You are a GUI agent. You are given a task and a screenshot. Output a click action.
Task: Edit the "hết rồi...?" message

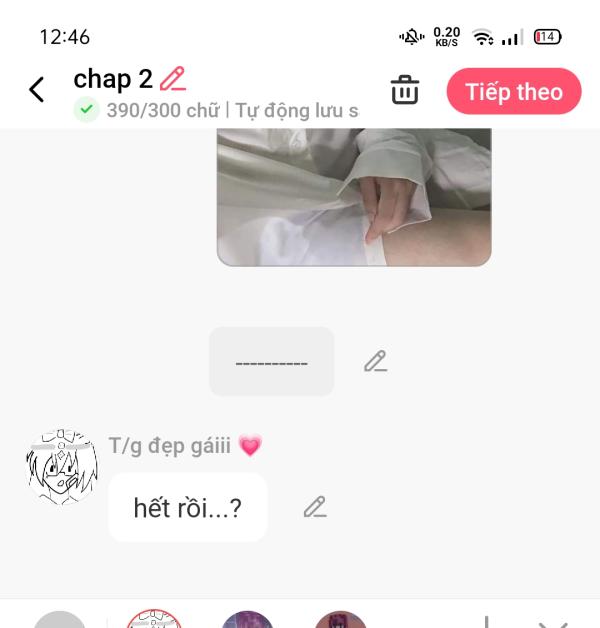[315, 507]
